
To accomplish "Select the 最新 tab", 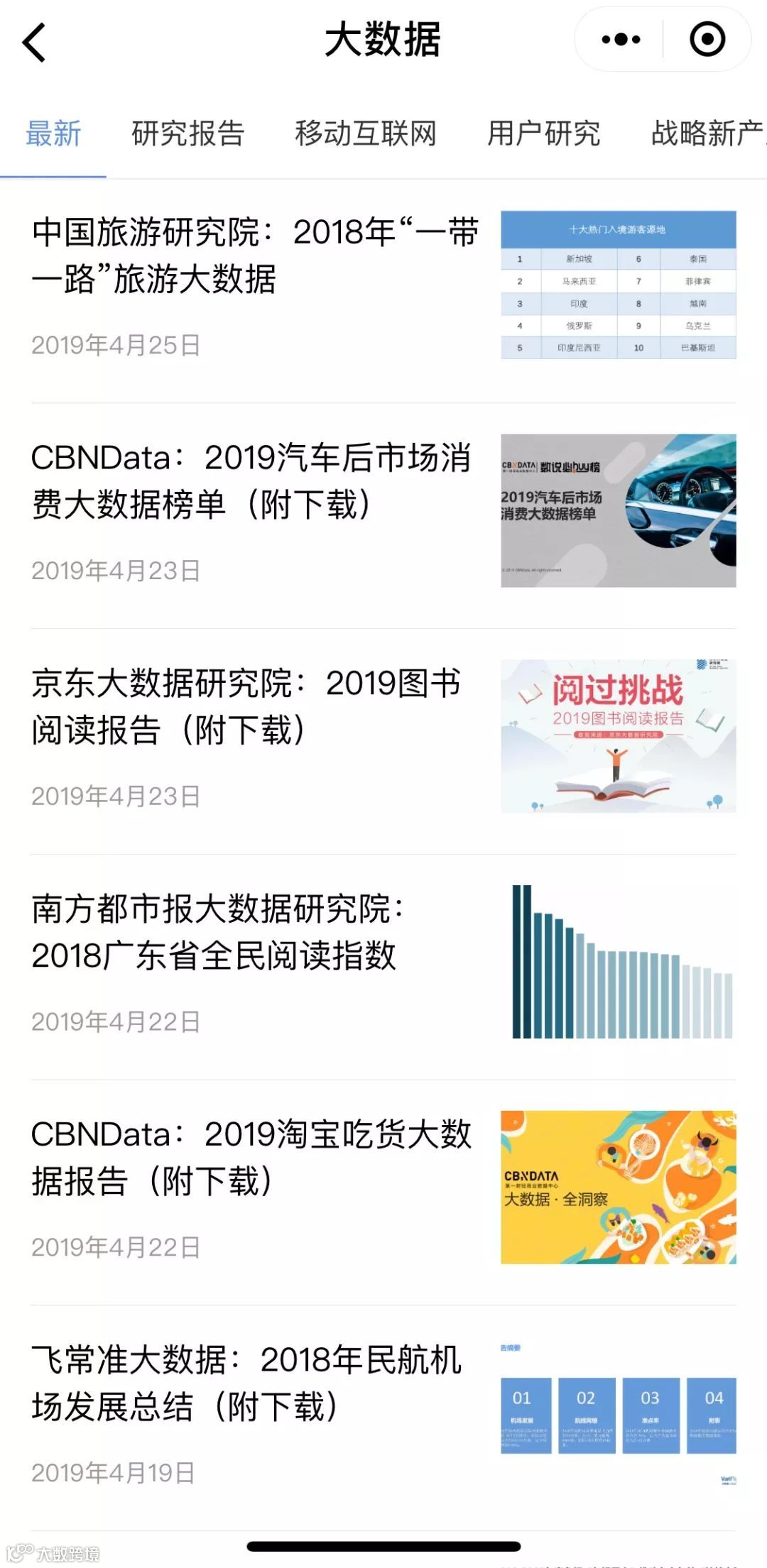I will coord(53,133).
